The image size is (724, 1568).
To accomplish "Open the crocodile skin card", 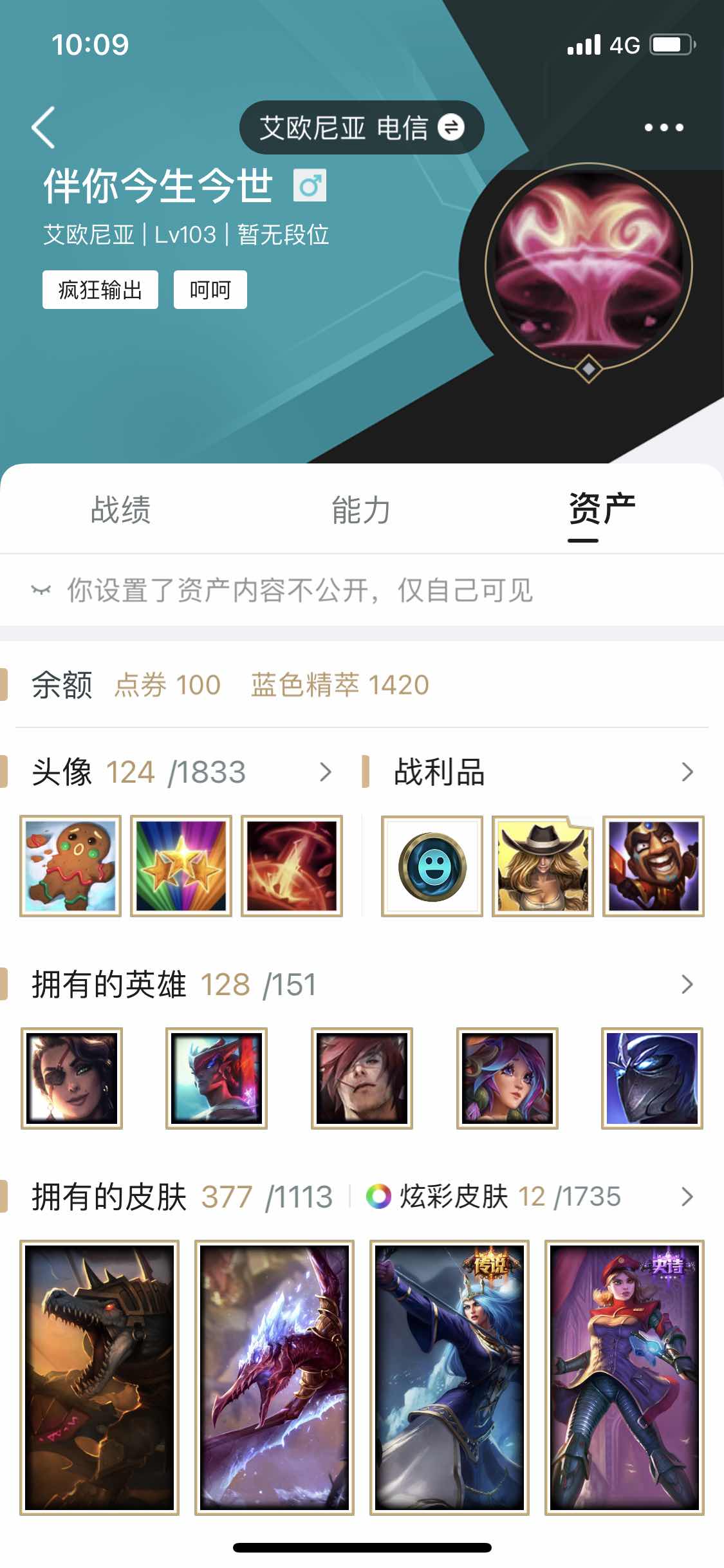I will pos(99,1377).
